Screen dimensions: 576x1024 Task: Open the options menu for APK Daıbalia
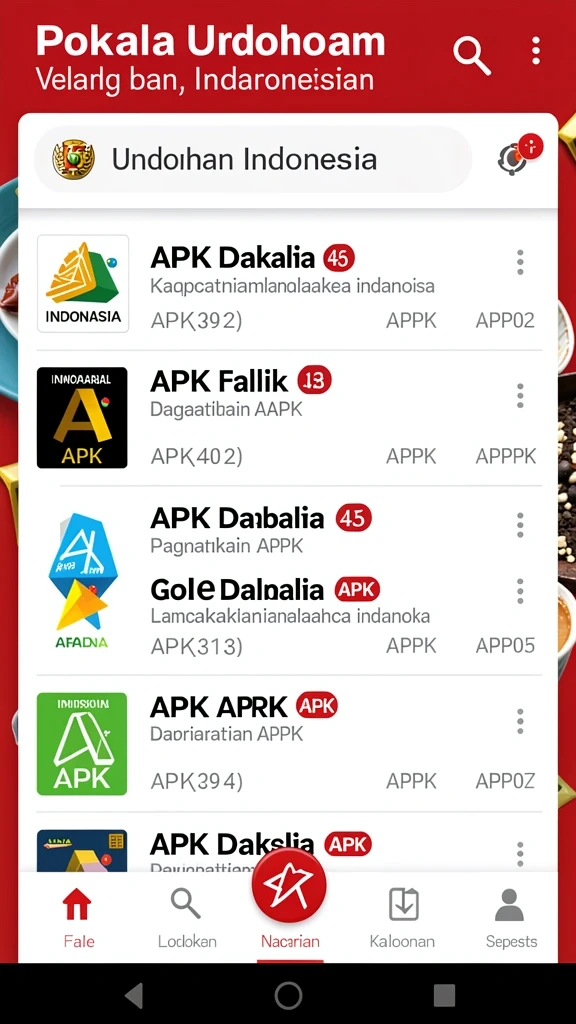tap(520, 525)
